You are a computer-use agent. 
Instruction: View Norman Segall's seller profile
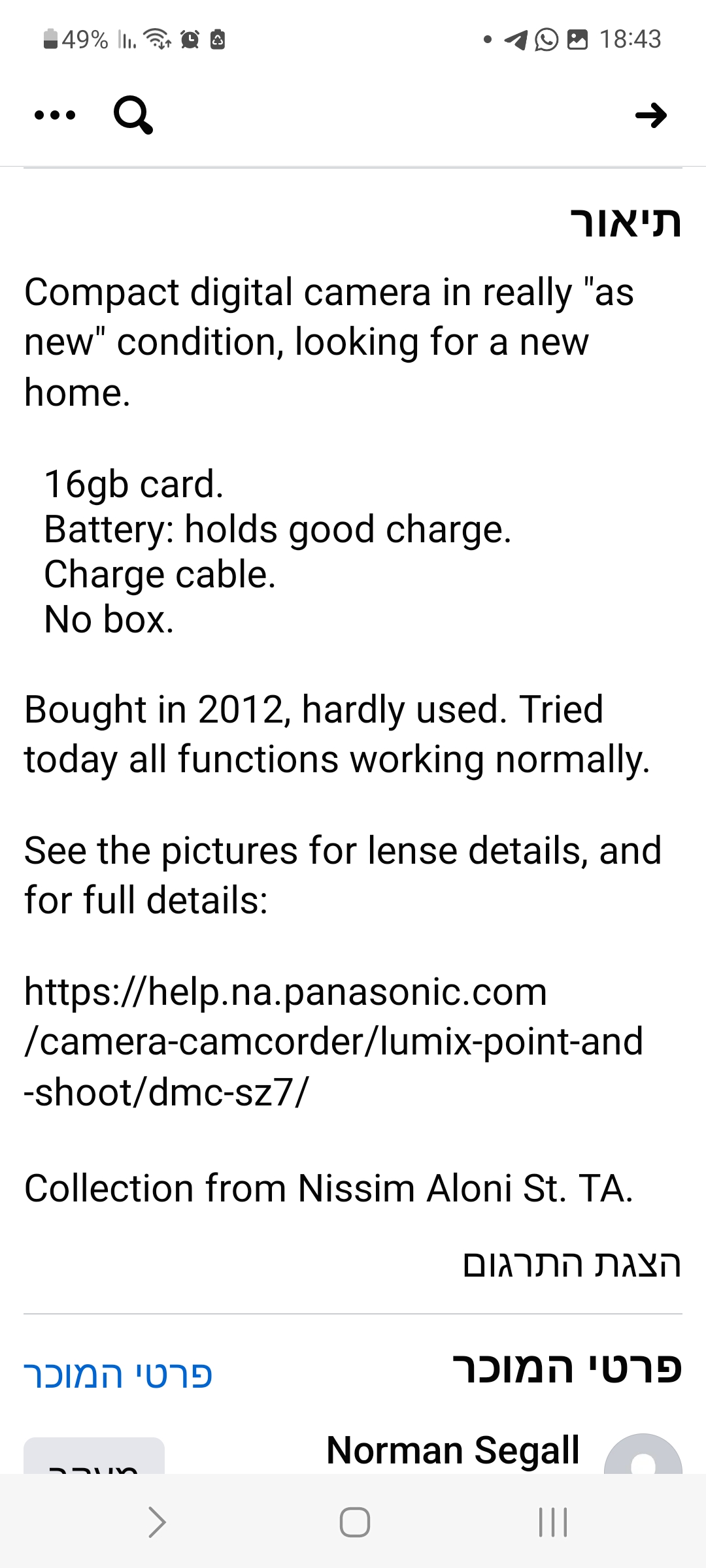pyautogui.click(x=452, y=1451)
